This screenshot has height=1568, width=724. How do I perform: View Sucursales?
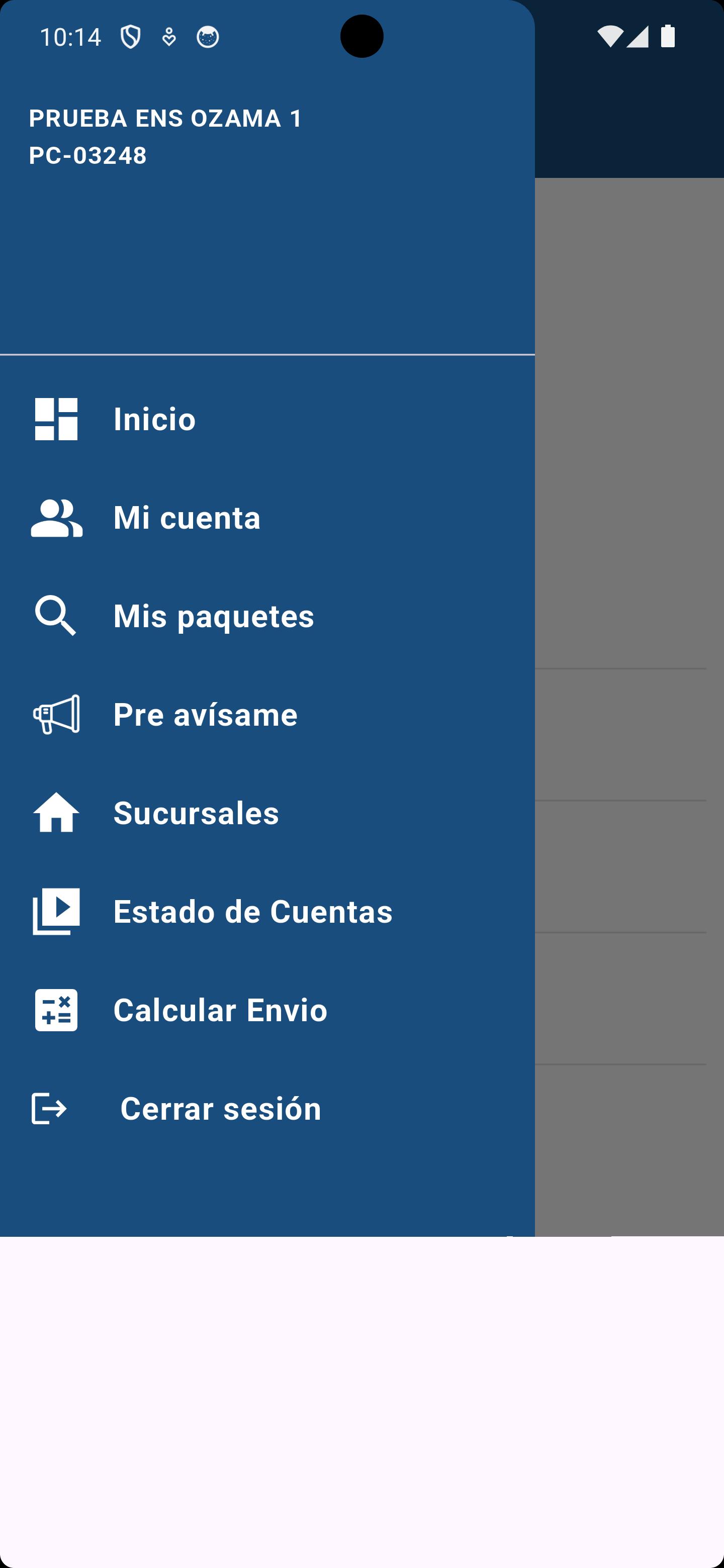(x=267, y=813)
